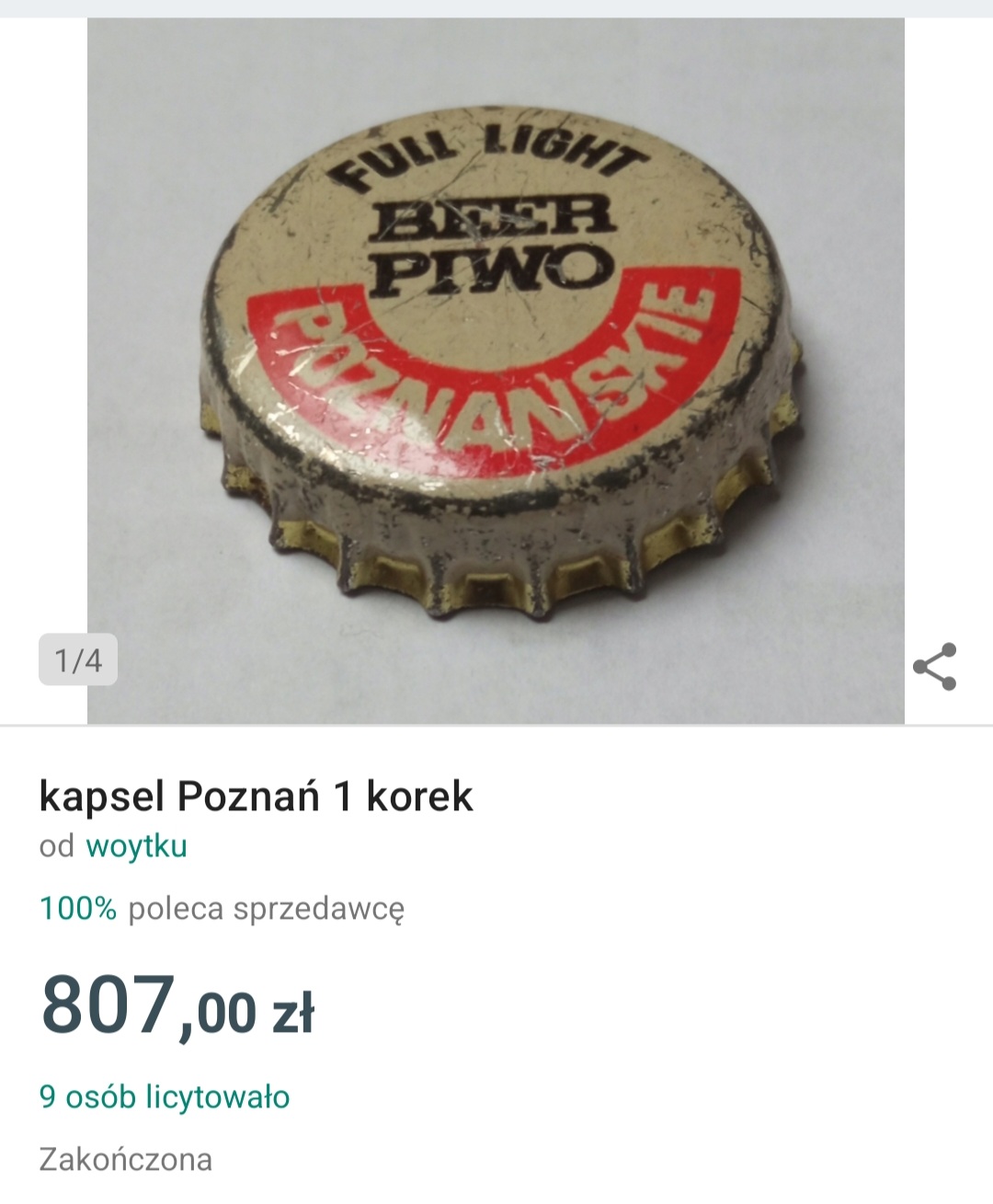Viewport: 993px width, 1204px height.
Task: View the 9 bidders list
Action: coord(165,1096)
